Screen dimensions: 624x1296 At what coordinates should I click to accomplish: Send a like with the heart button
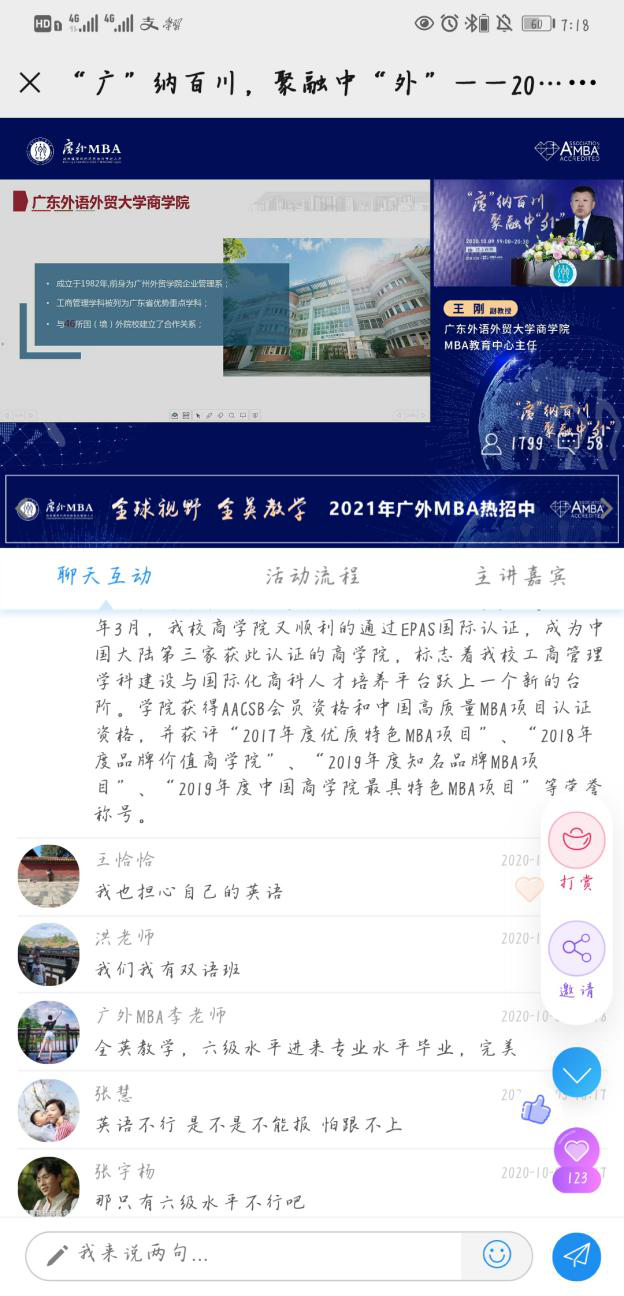click(577, 1151)
